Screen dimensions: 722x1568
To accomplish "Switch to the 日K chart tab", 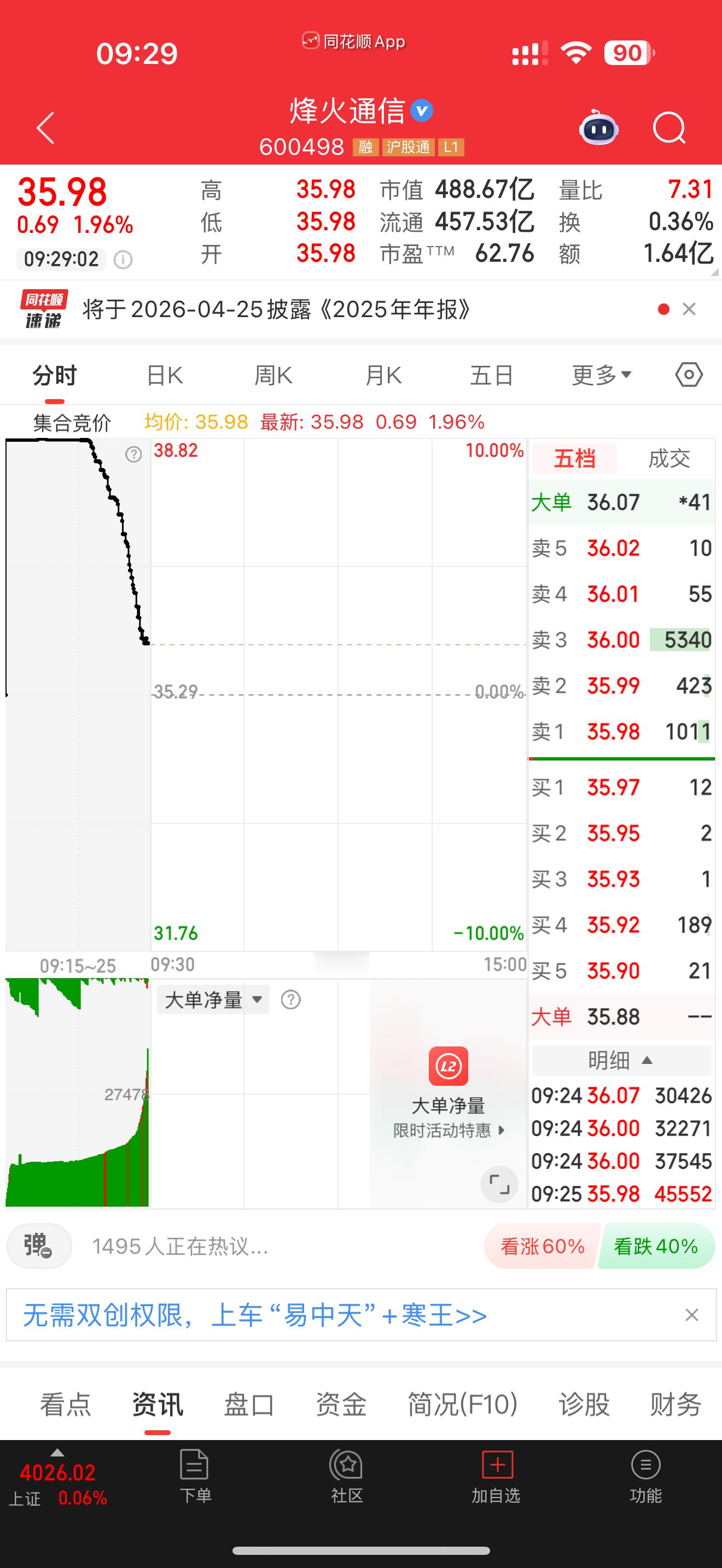I will [166, 376].
